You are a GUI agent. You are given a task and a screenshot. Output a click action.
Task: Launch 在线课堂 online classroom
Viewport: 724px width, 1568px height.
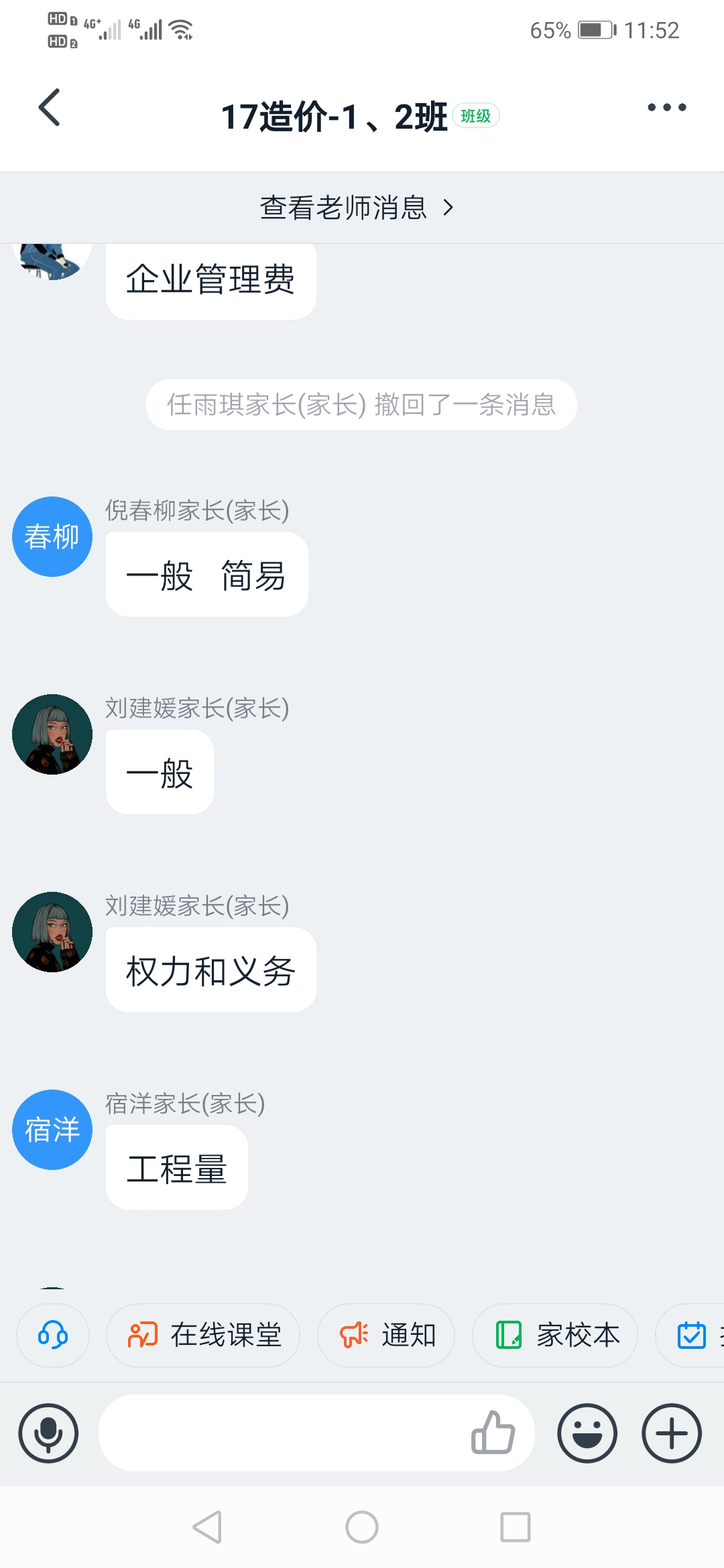(203, 1335)
